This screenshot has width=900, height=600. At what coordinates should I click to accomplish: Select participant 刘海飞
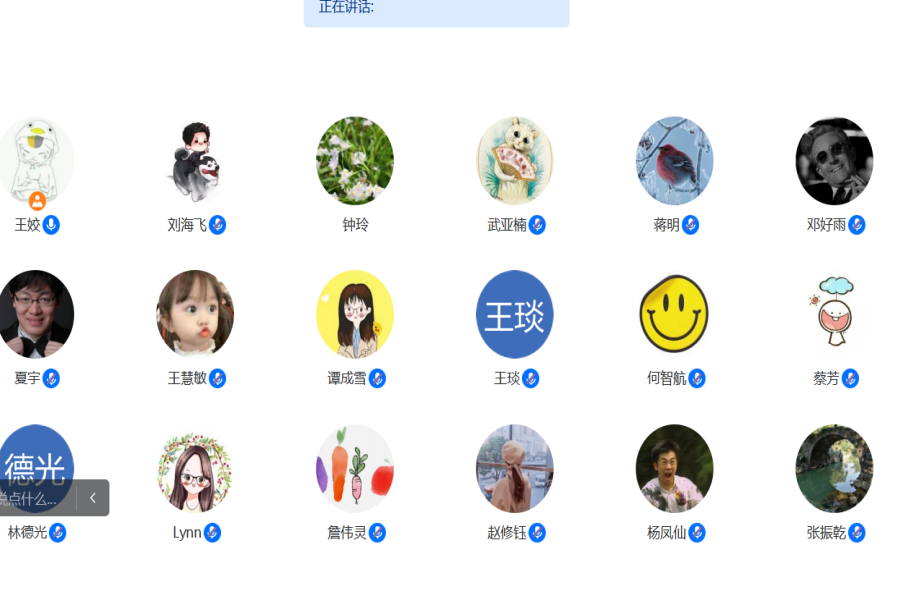195,160
